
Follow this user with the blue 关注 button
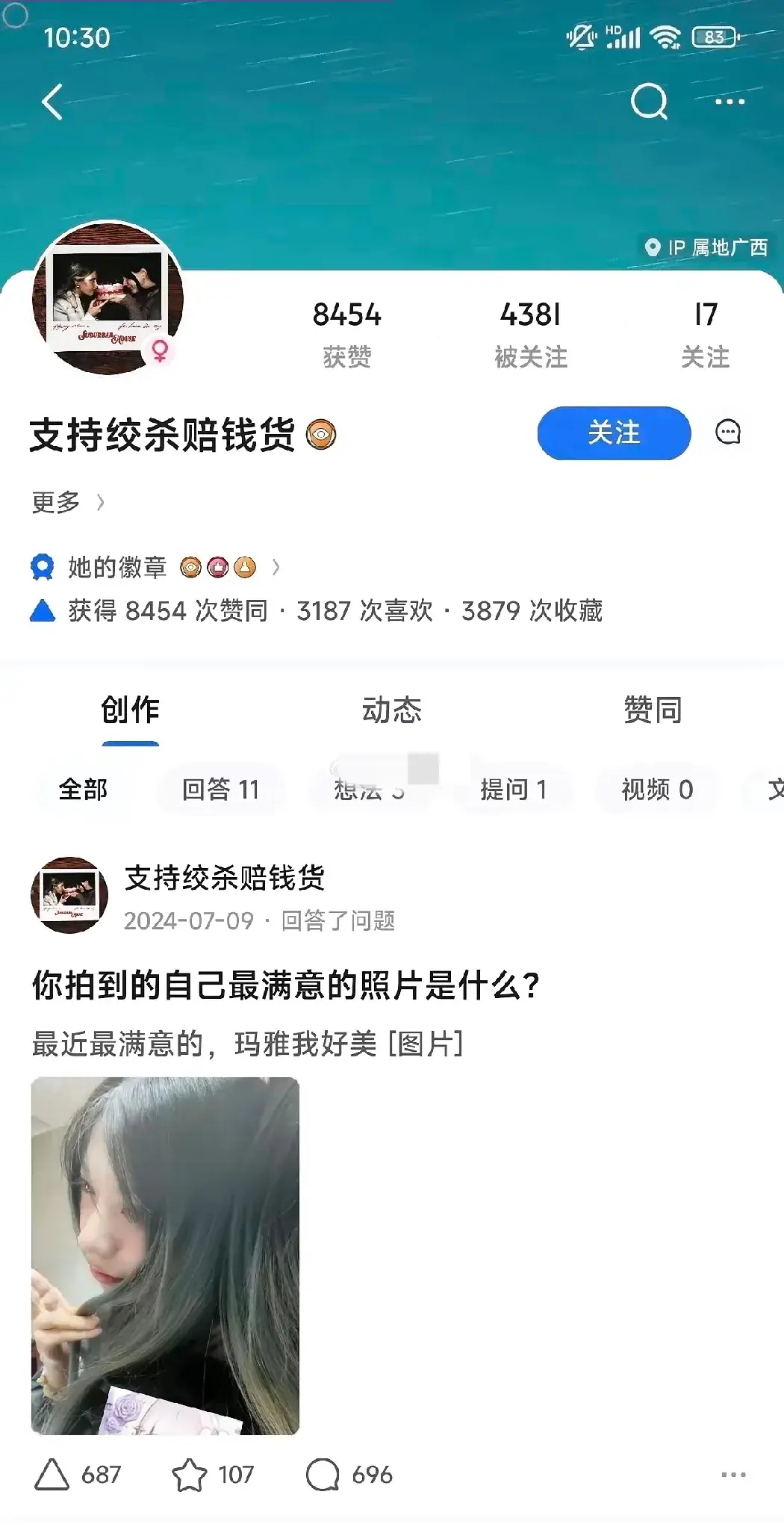[x=614, y=433]
